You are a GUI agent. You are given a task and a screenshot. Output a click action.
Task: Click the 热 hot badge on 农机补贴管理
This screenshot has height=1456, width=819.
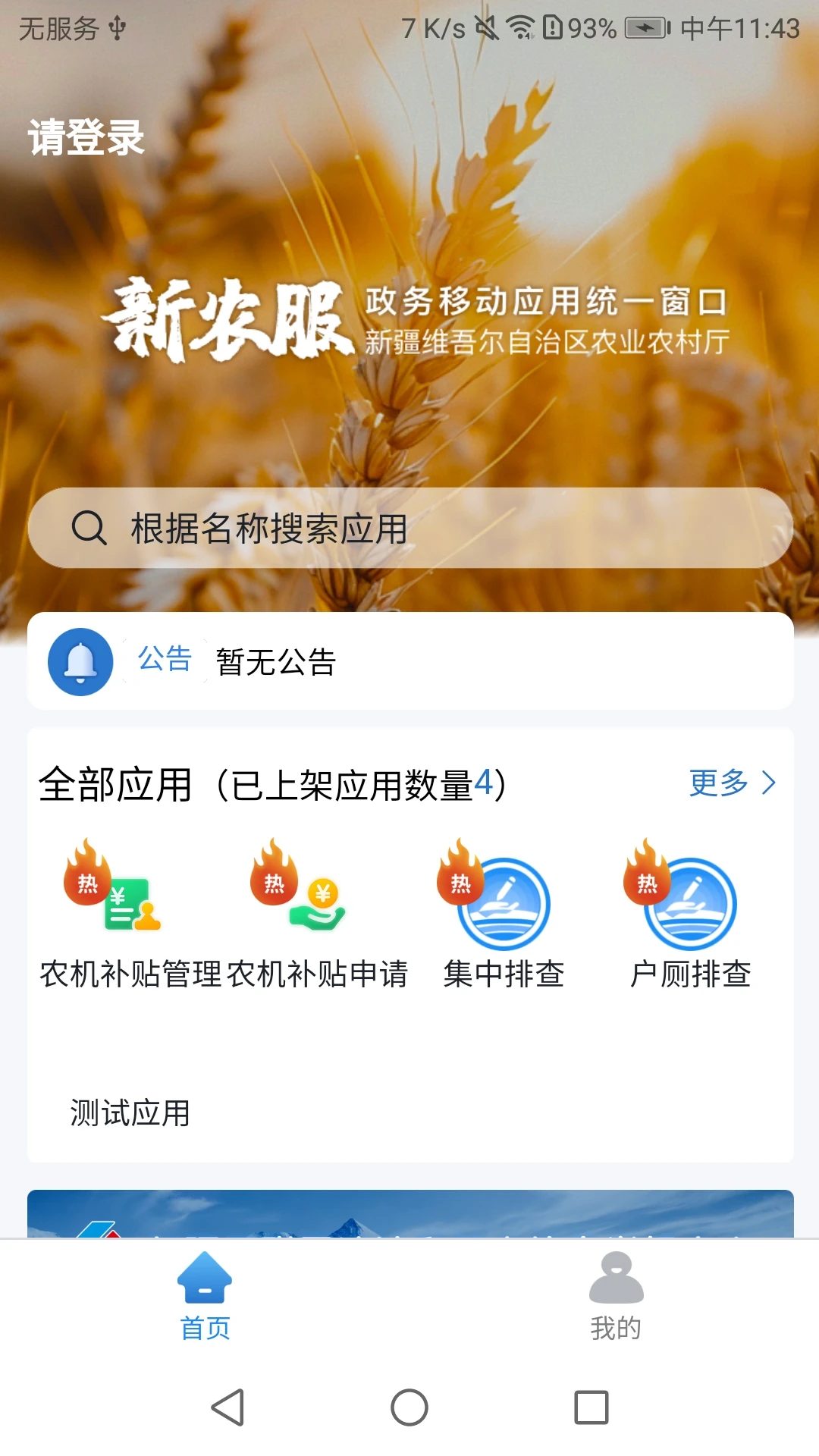(86, 882)
